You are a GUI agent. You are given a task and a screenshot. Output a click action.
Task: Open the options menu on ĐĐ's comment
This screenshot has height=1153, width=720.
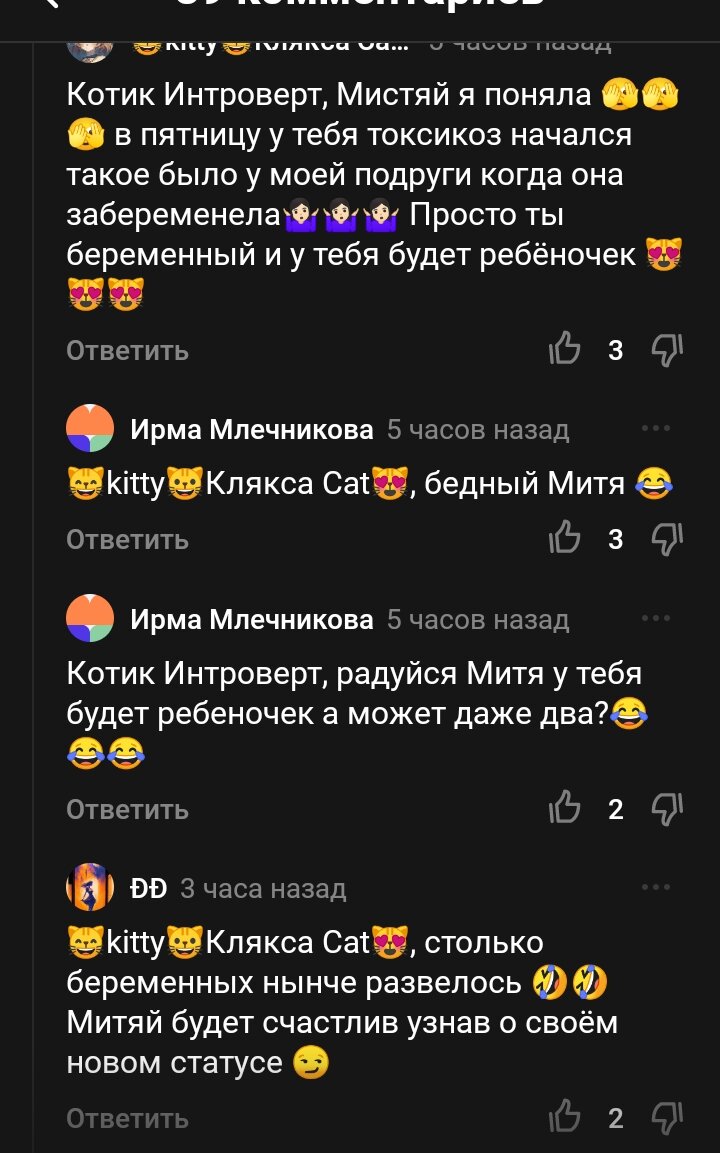tap(656, 884)
